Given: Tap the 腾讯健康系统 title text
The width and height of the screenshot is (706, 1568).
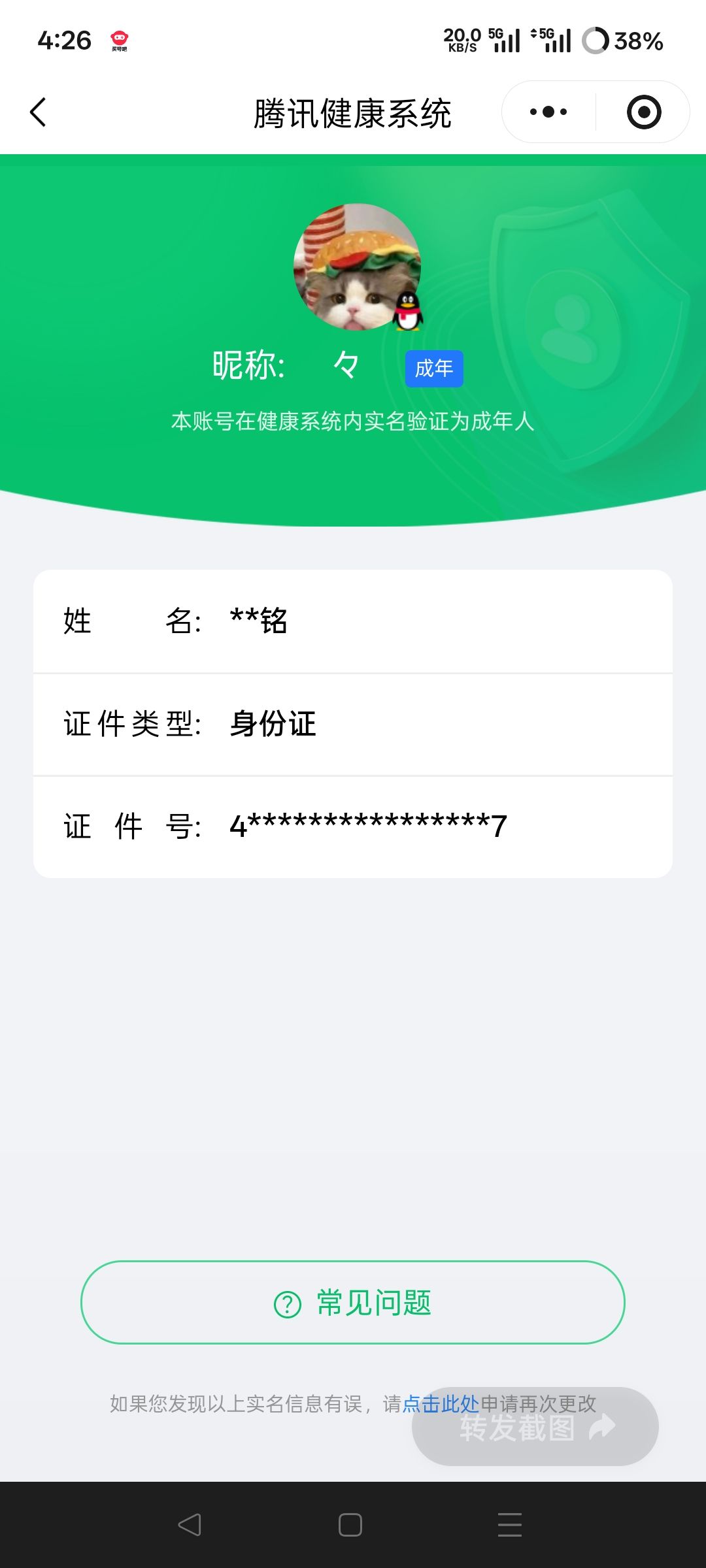Looking at the screenshot, I should coord(353,112).
